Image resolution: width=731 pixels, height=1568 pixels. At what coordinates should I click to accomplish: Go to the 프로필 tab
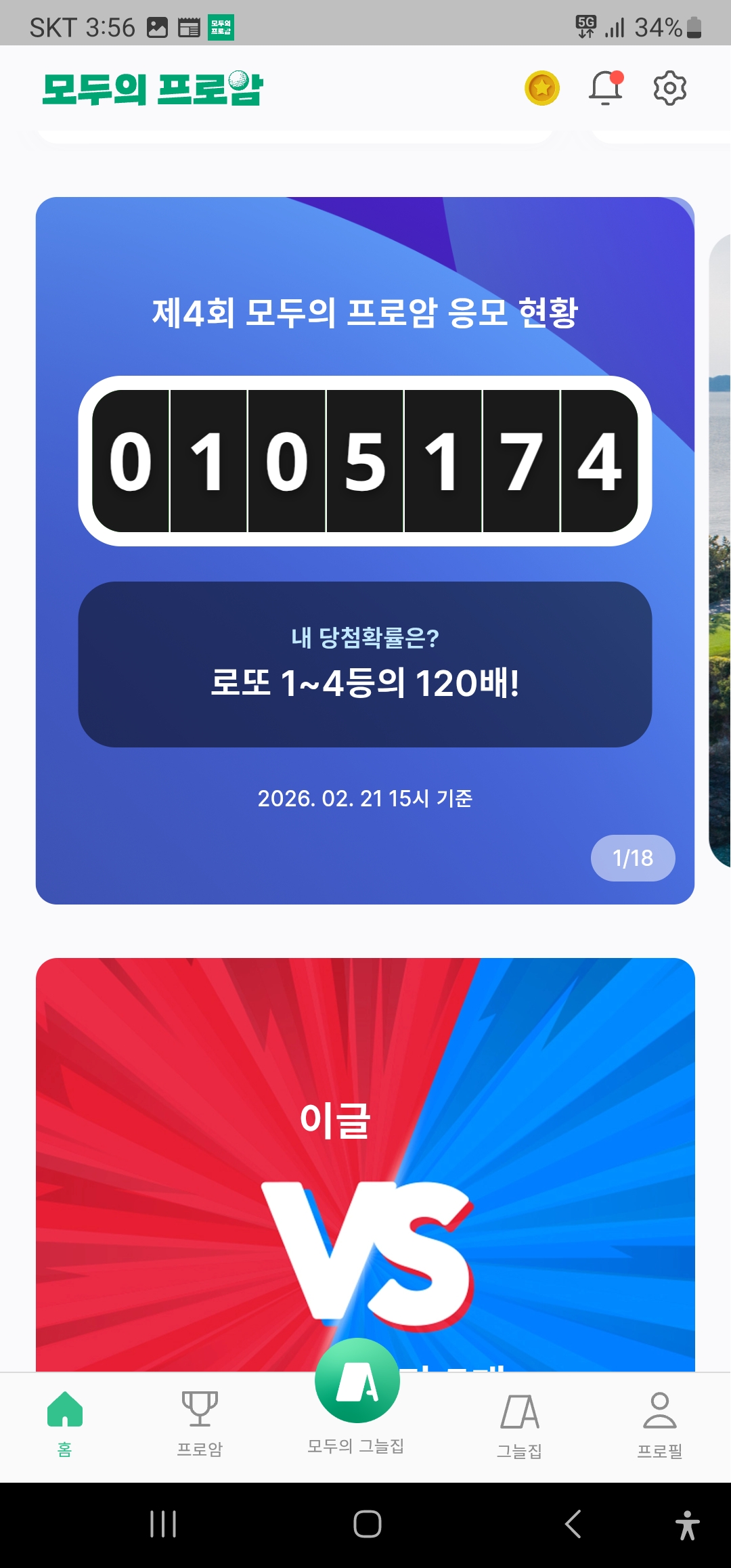pyautogui.click(x=659, y=1423)
